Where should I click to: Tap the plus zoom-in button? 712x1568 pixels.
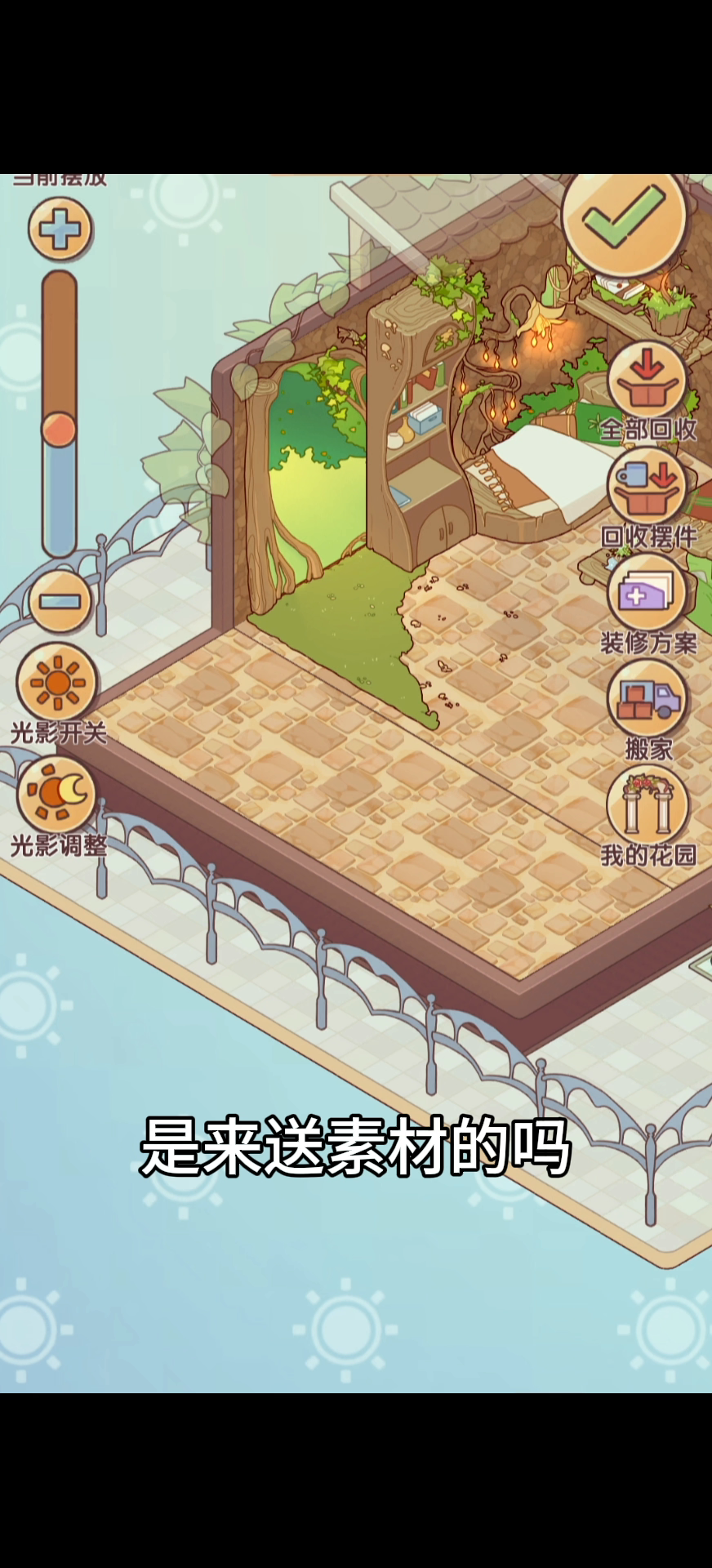pyautogui.click(x=60, y=229)
